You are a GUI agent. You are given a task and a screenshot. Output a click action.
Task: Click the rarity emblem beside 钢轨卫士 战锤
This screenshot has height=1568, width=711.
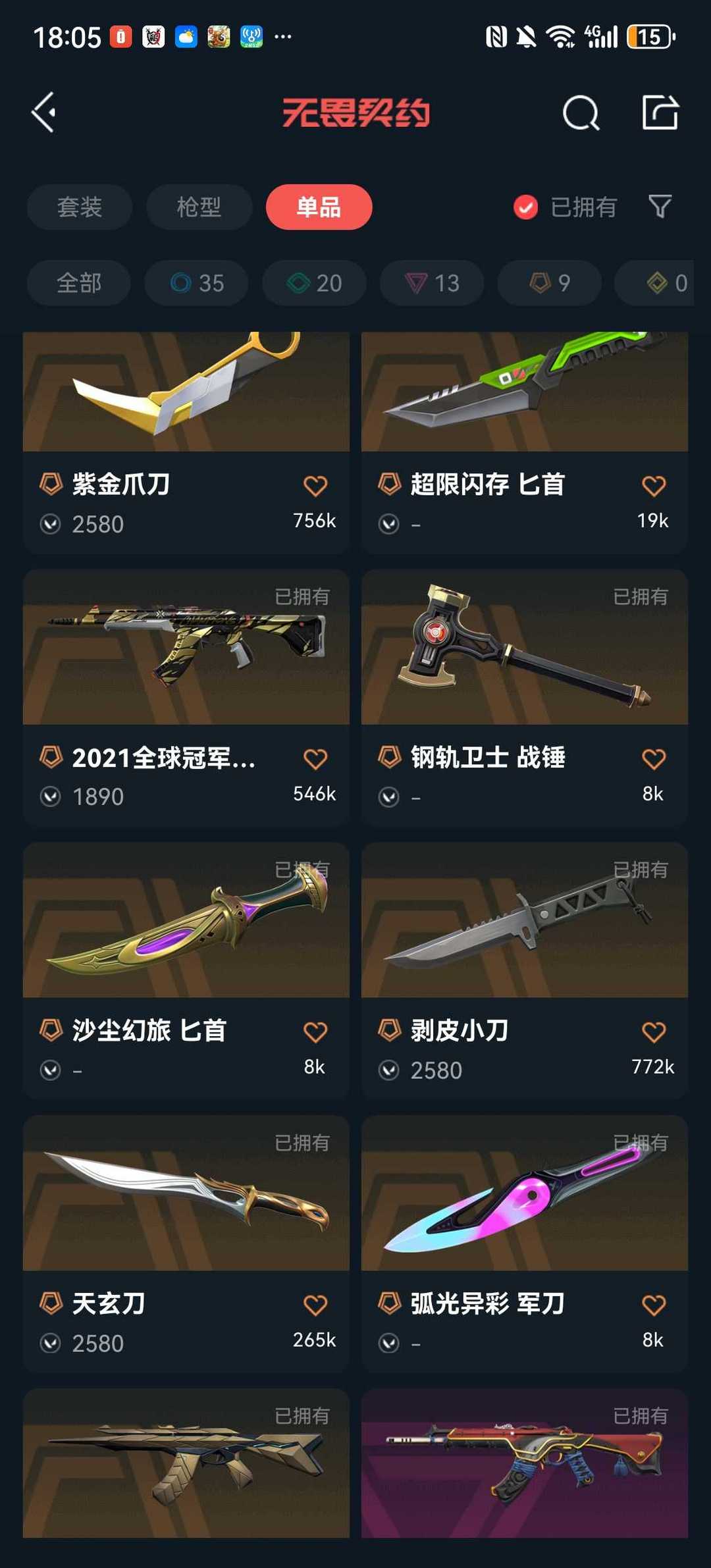389,758
